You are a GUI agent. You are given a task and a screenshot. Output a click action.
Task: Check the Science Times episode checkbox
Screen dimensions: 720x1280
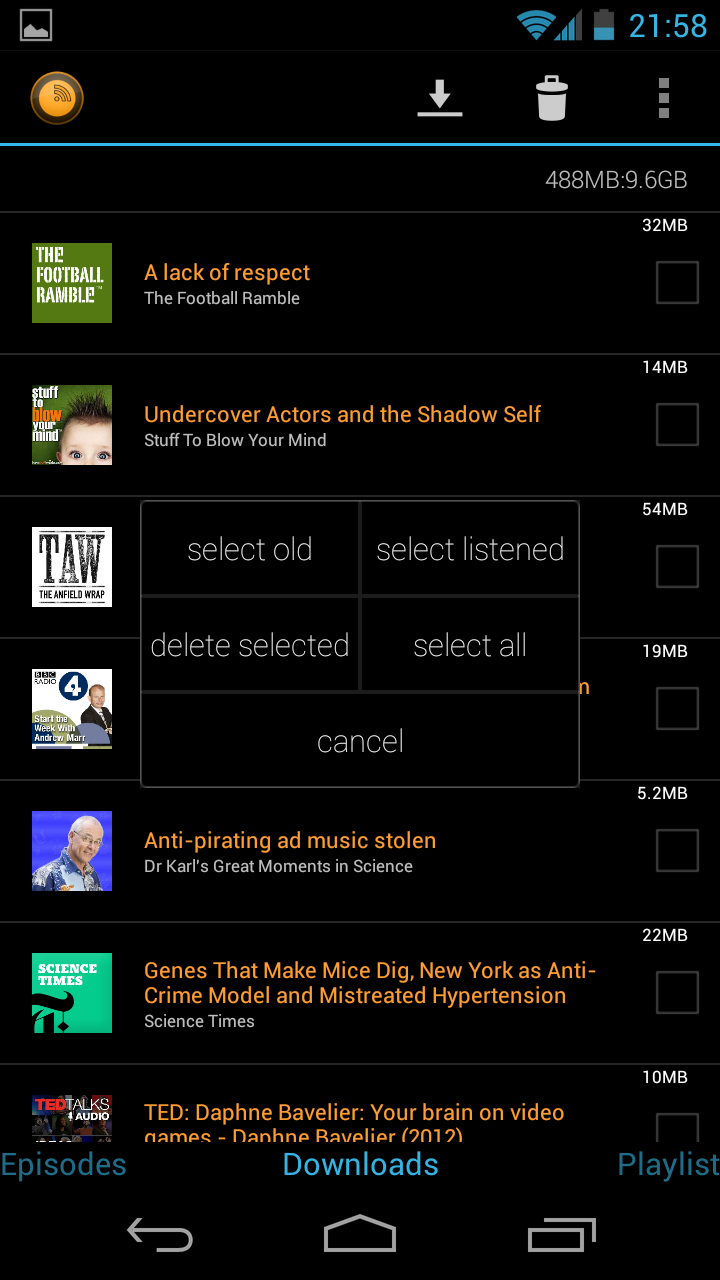[x=677, y=993]
